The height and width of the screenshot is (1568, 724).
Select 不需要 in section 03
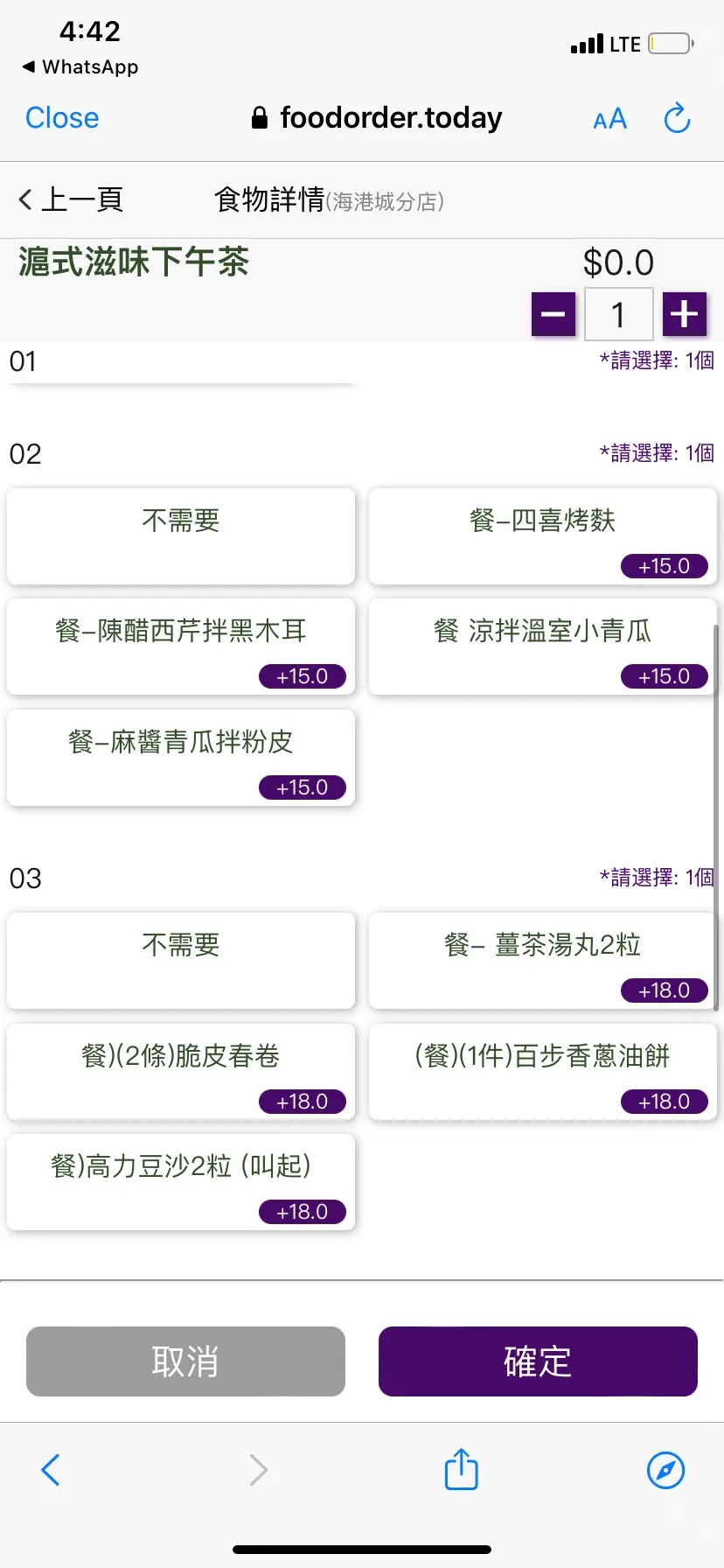click(x=181, y=960)
